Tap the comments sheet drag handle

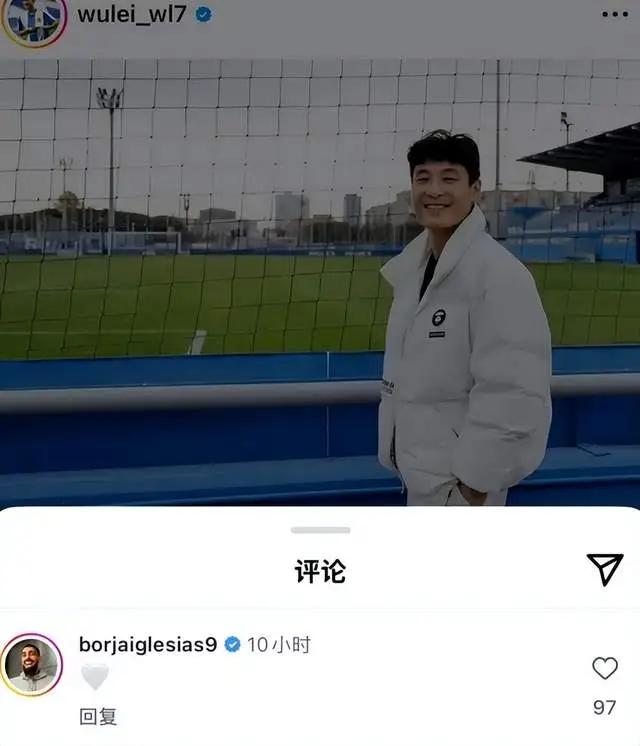(320, 530)
